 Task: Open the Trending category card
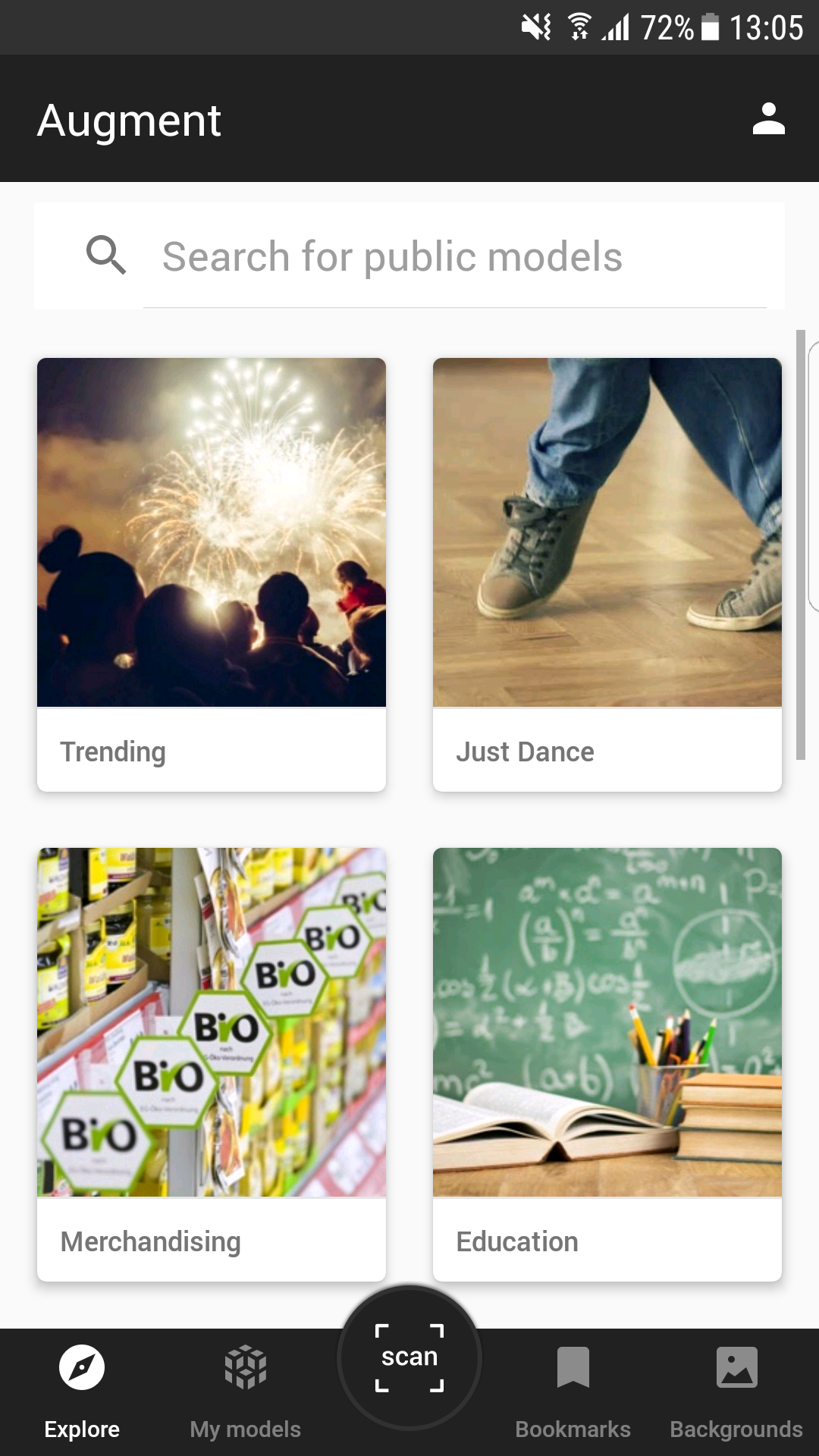click(x=212, y=574)
